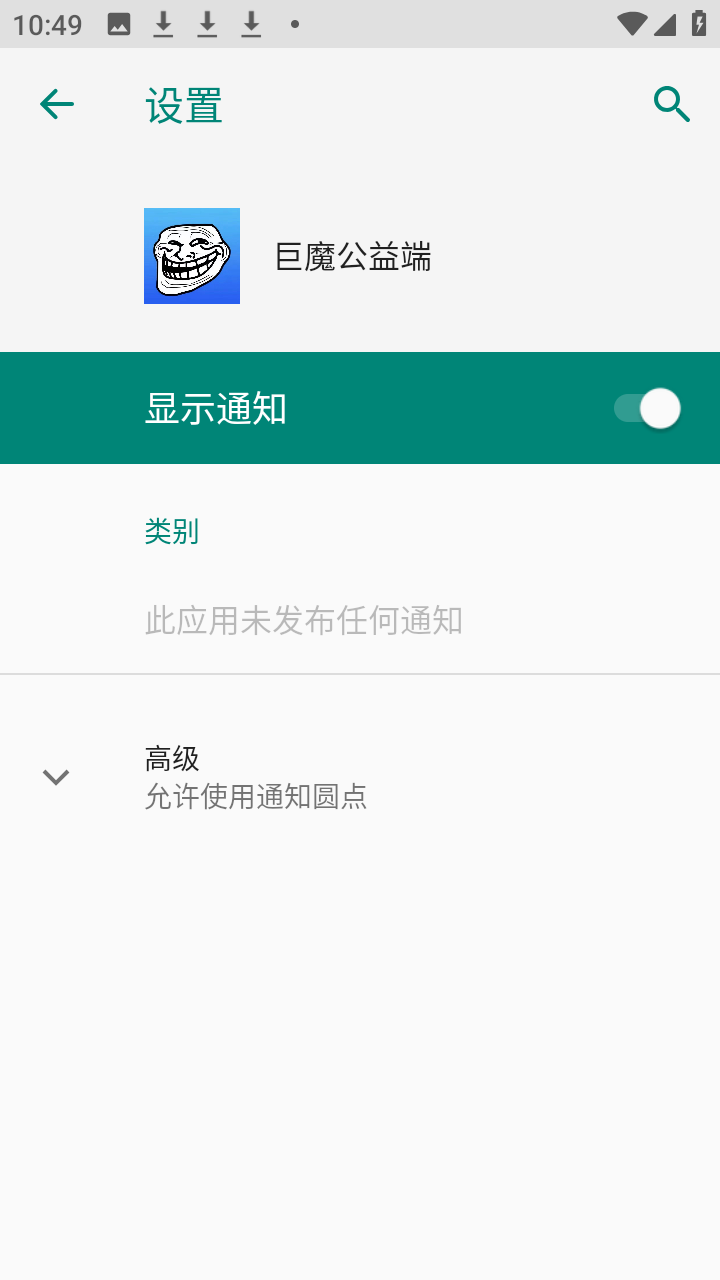The image size is (720, 1280).
Task: Open the settings search icon
Action: 672,104
